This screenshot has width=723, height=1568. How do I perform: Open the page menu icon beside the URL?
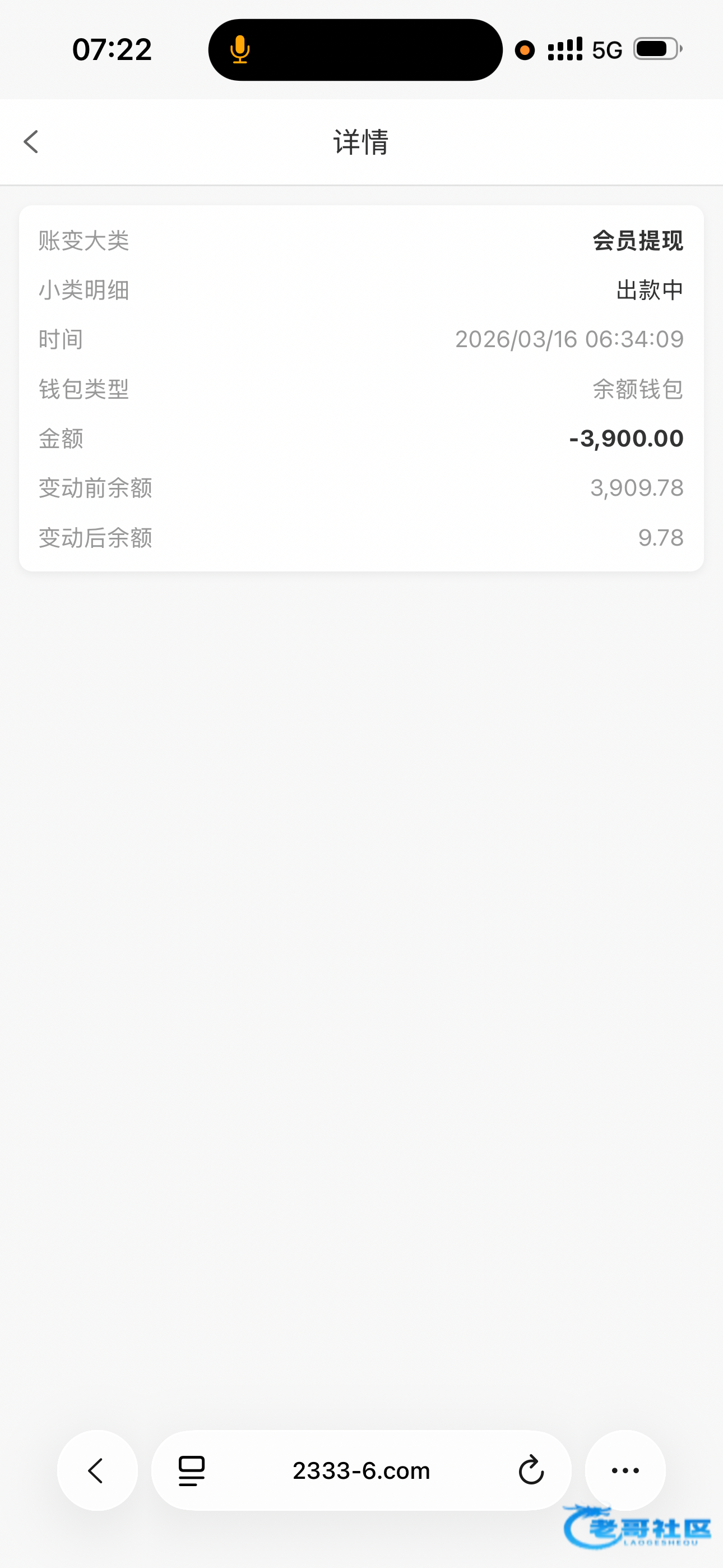point(192,1470)
